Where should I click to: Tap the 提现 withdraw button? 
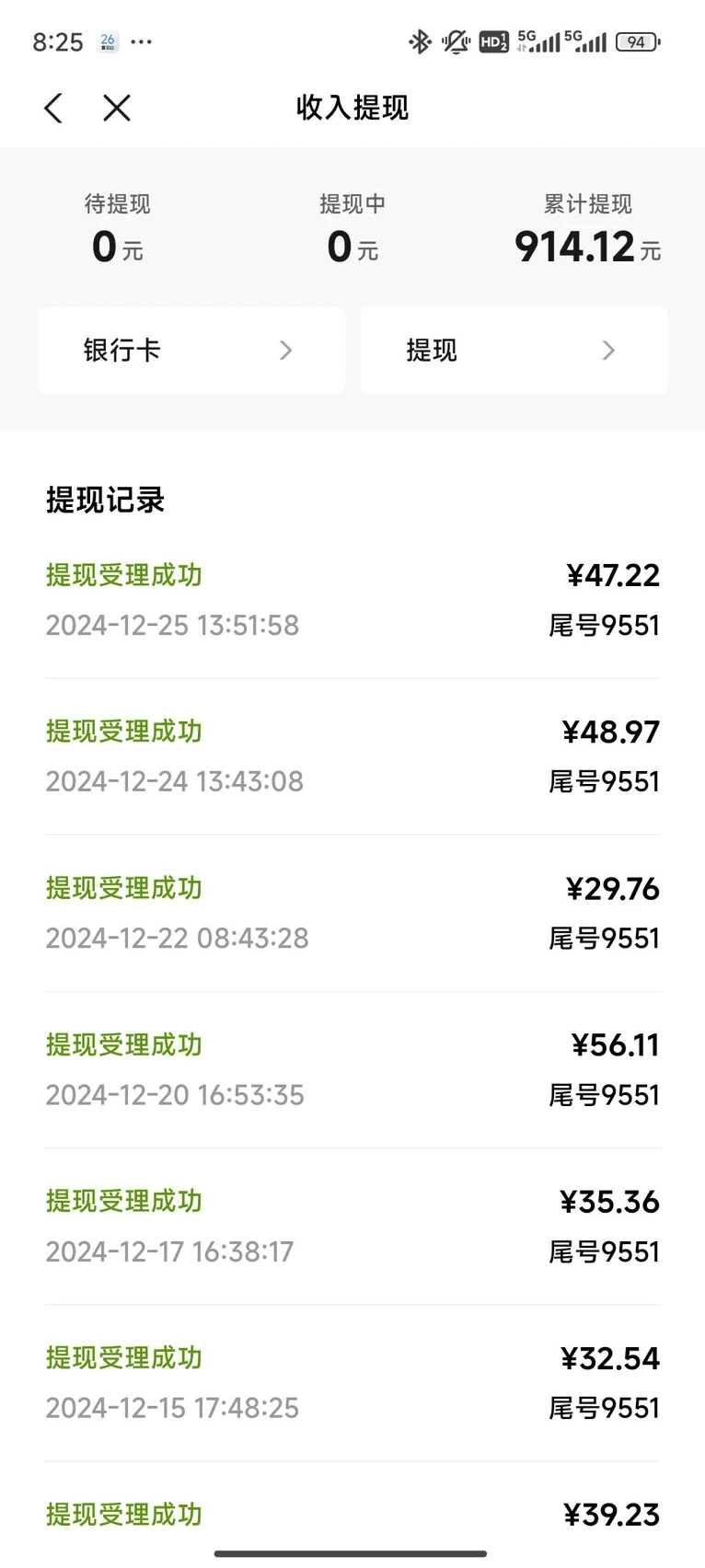pyautogui.click(x=514, y=351)
